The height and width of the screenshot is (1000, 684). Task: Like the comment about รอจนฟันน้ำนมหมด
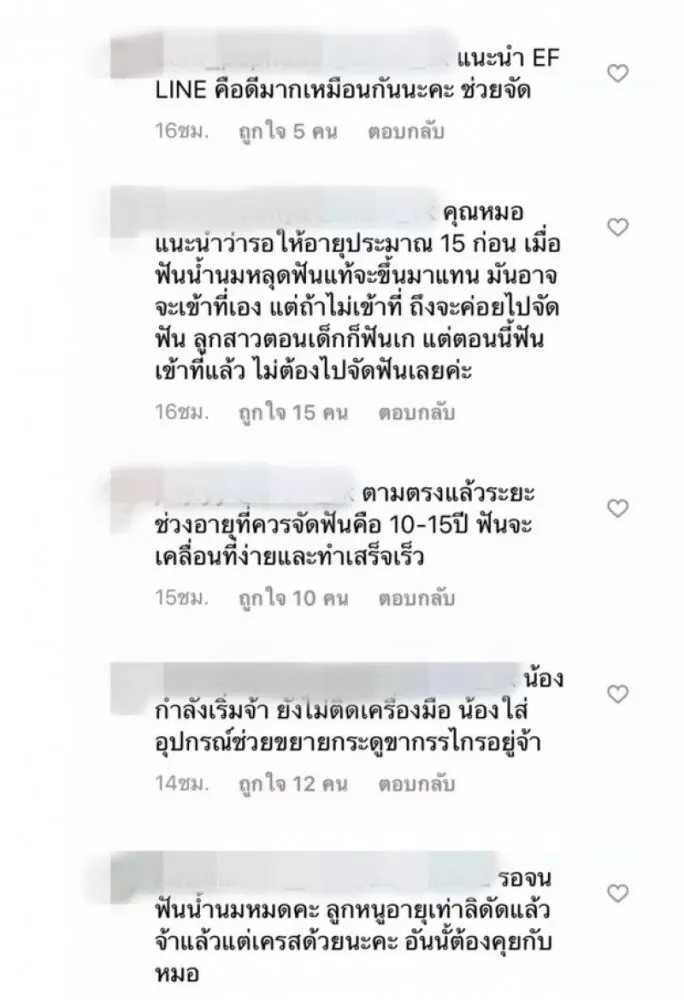tap(619, 893)
